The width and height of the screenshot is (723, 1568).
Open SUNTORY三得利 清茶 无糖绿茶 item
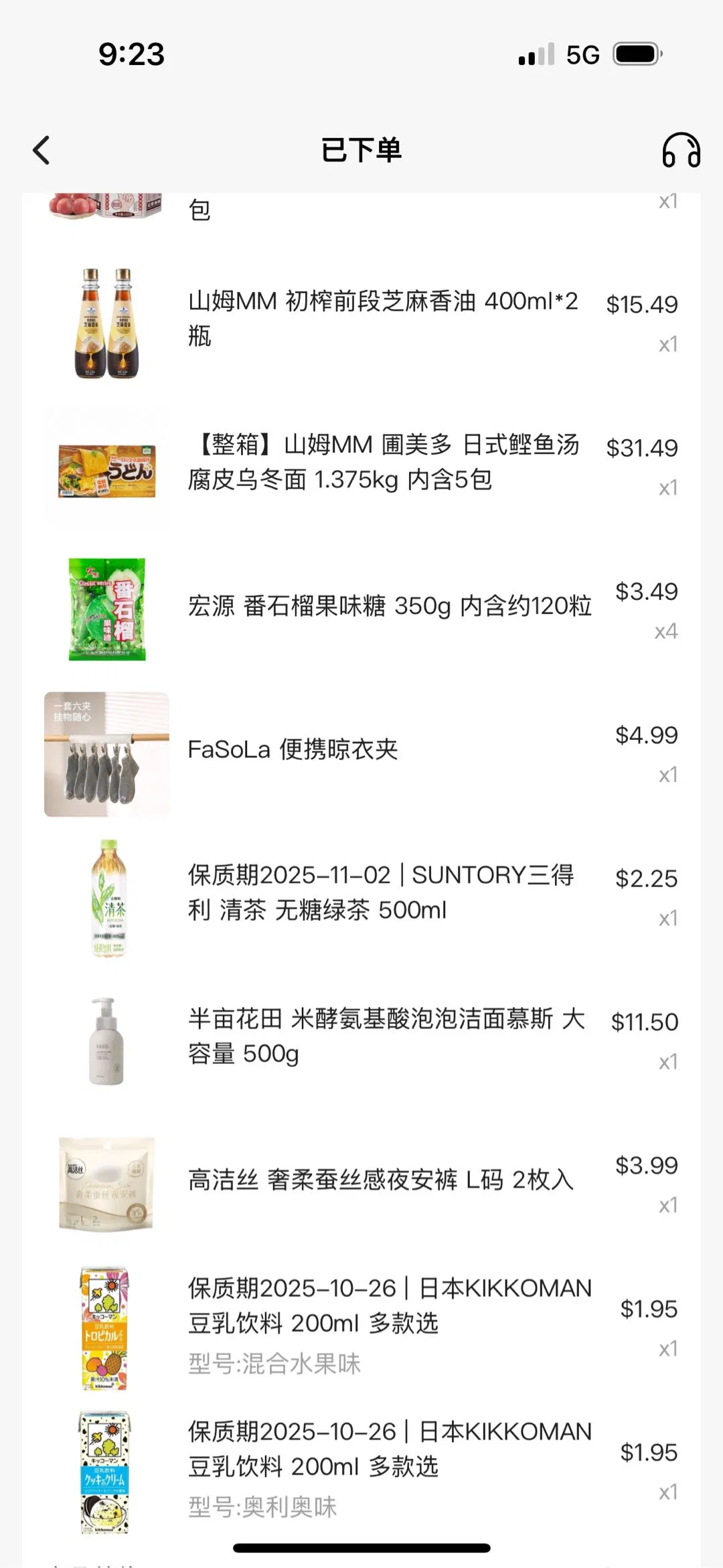381,892
